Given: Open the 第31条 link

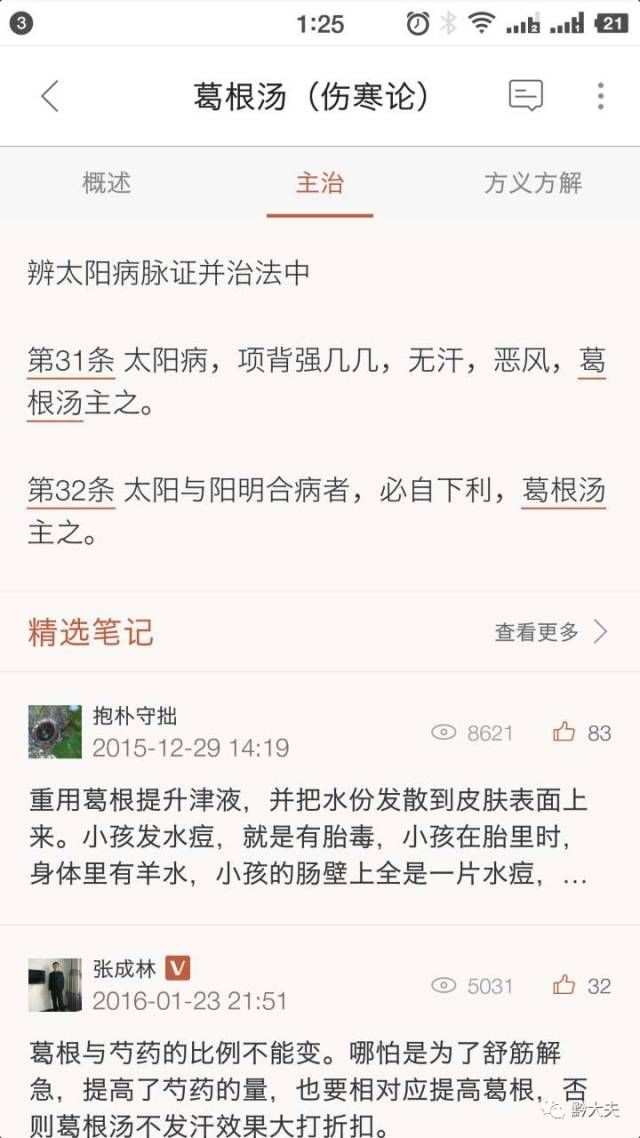Looking at the screenshot, I should pos(70,361).
